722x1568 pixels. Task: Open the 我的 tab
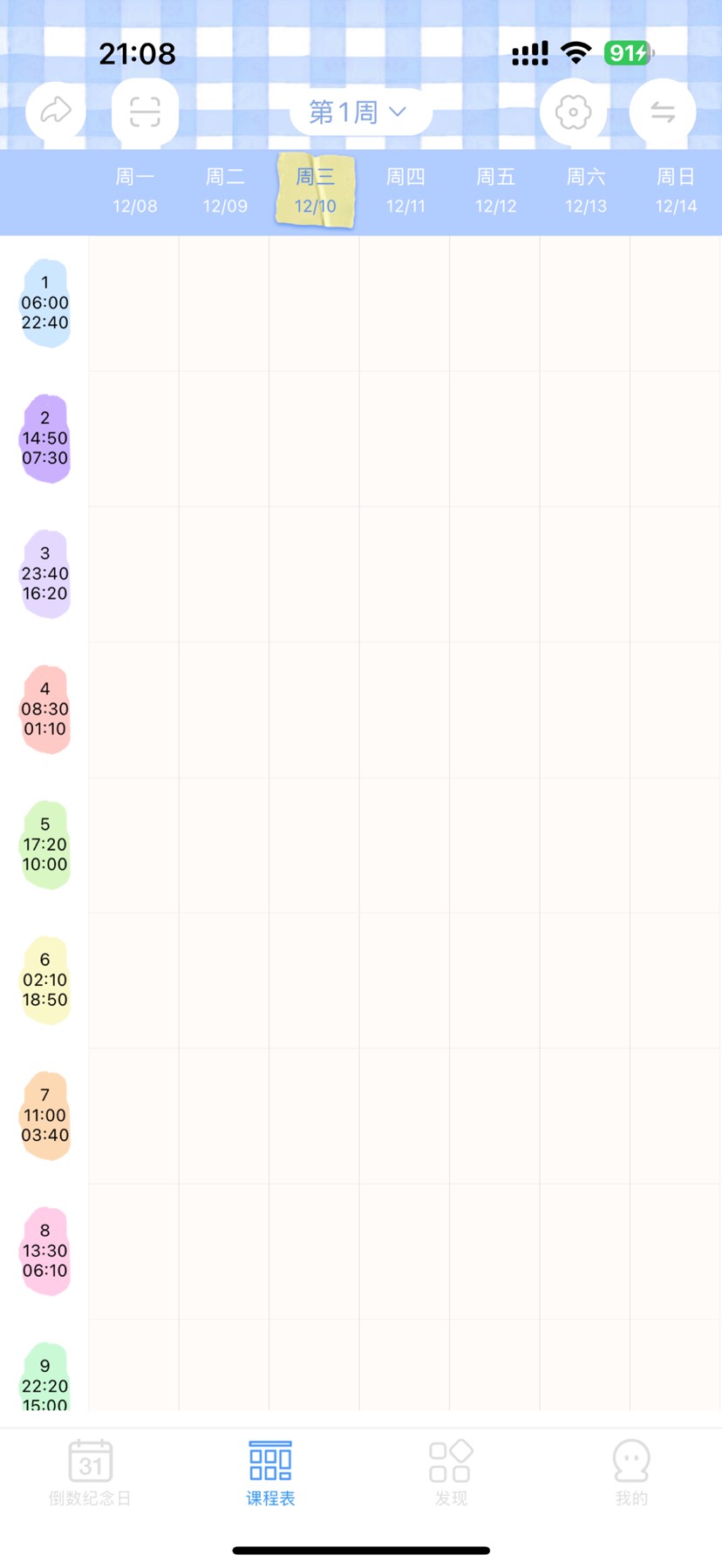click(631, 1473)
